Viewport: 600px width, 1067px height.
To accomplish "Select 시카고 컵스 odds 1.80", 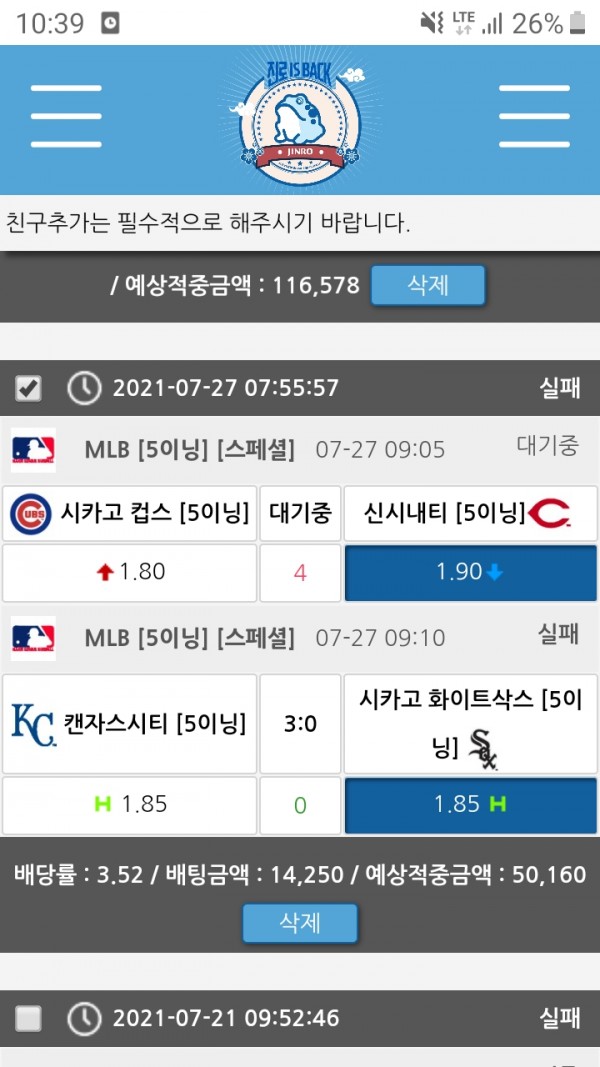I will pos(129,573).
